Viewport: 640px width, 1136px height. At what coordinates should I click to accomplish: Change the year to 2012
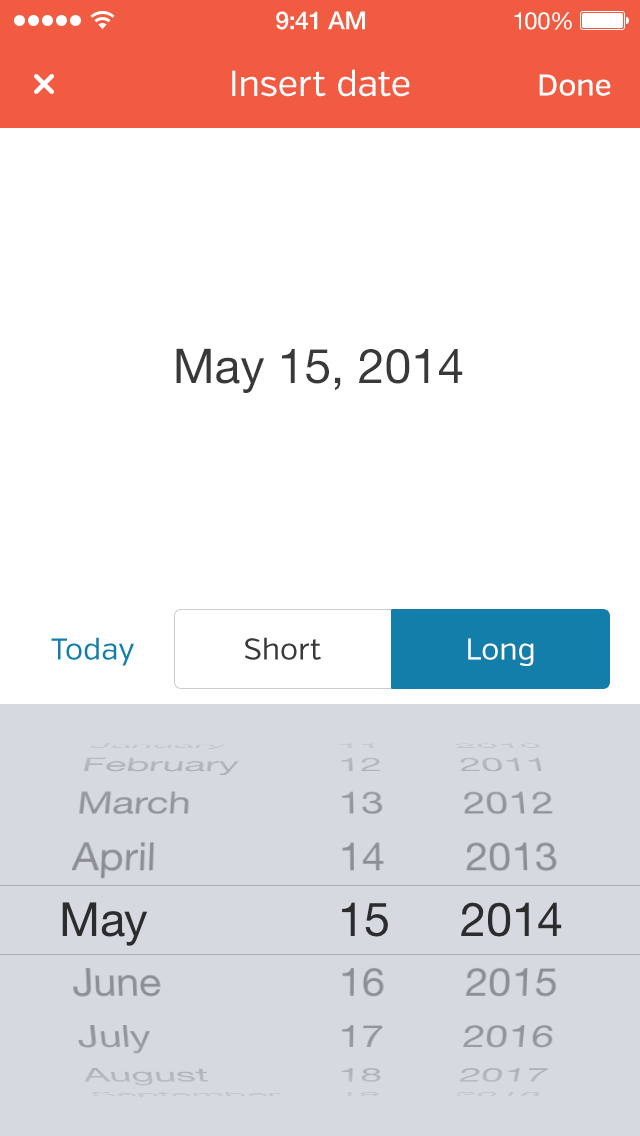click(x=508, y=803)
